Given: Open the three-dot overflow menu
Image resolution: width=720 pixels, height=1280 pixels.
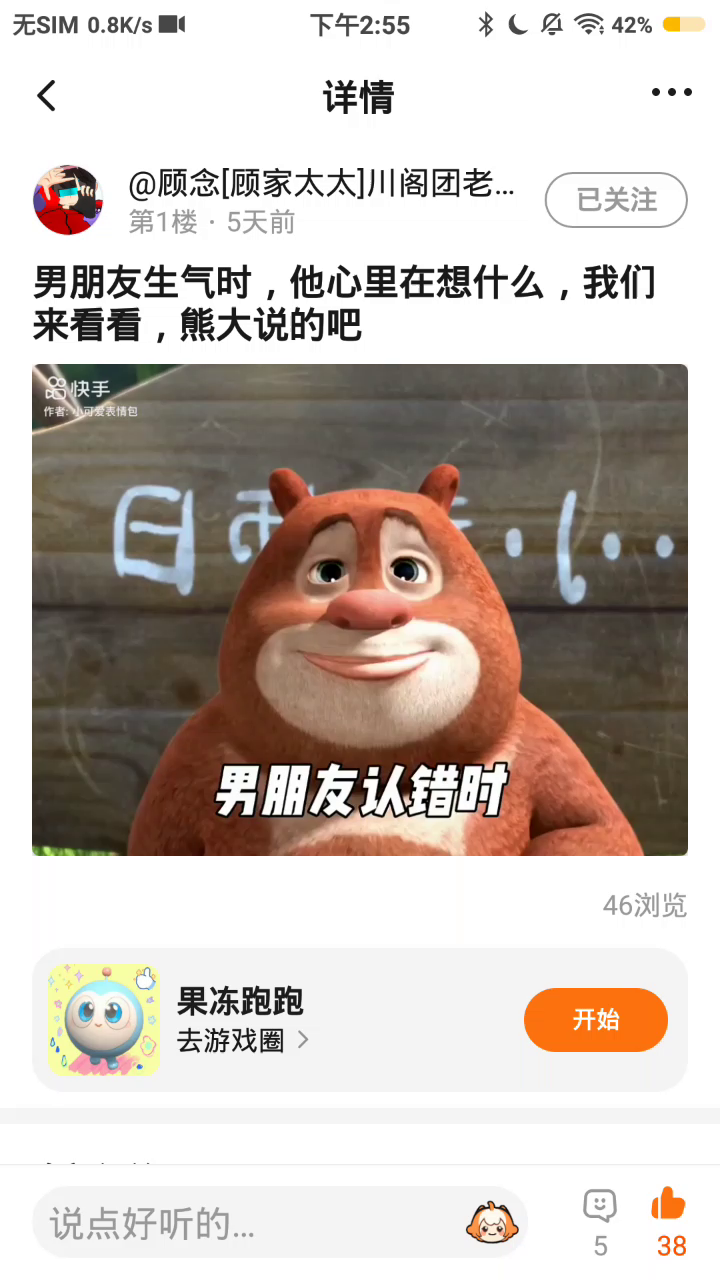Looking at the screenshot, I should (x=671, y=93).
